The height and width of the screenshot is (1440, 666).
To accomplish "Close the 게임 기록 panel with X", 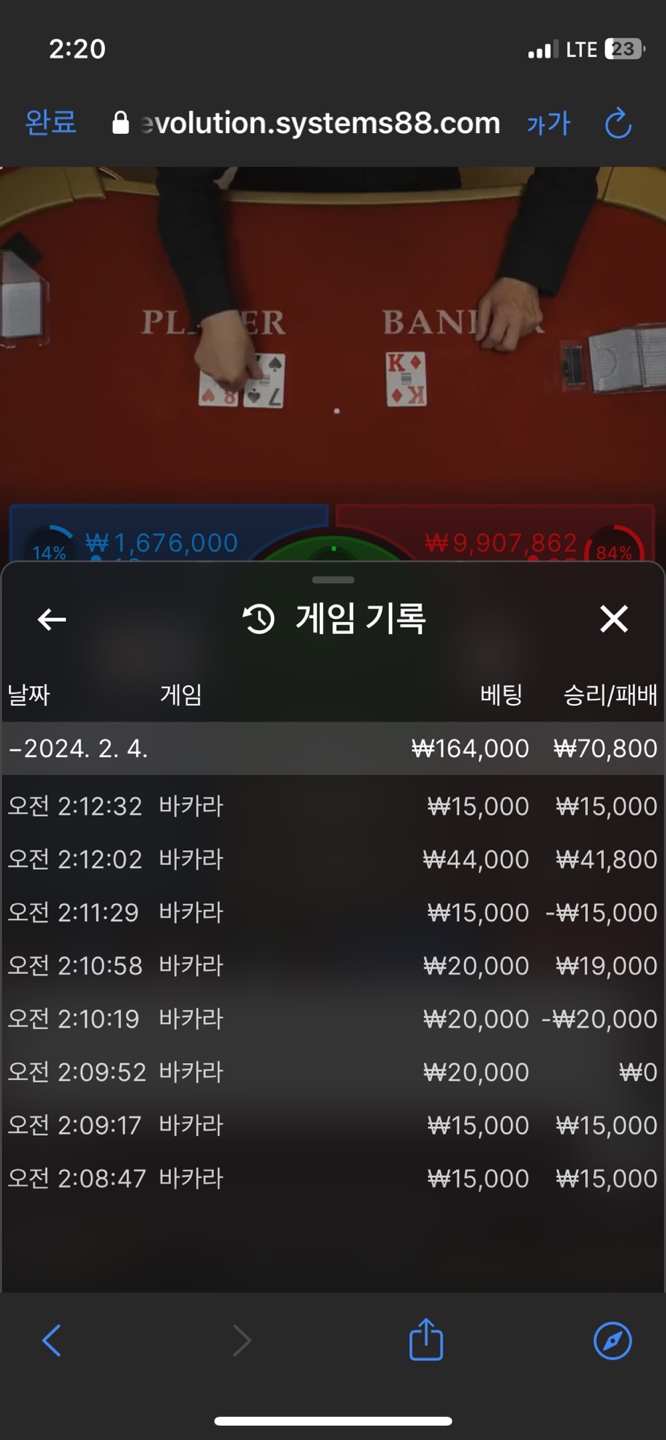I will pos(614,619).
